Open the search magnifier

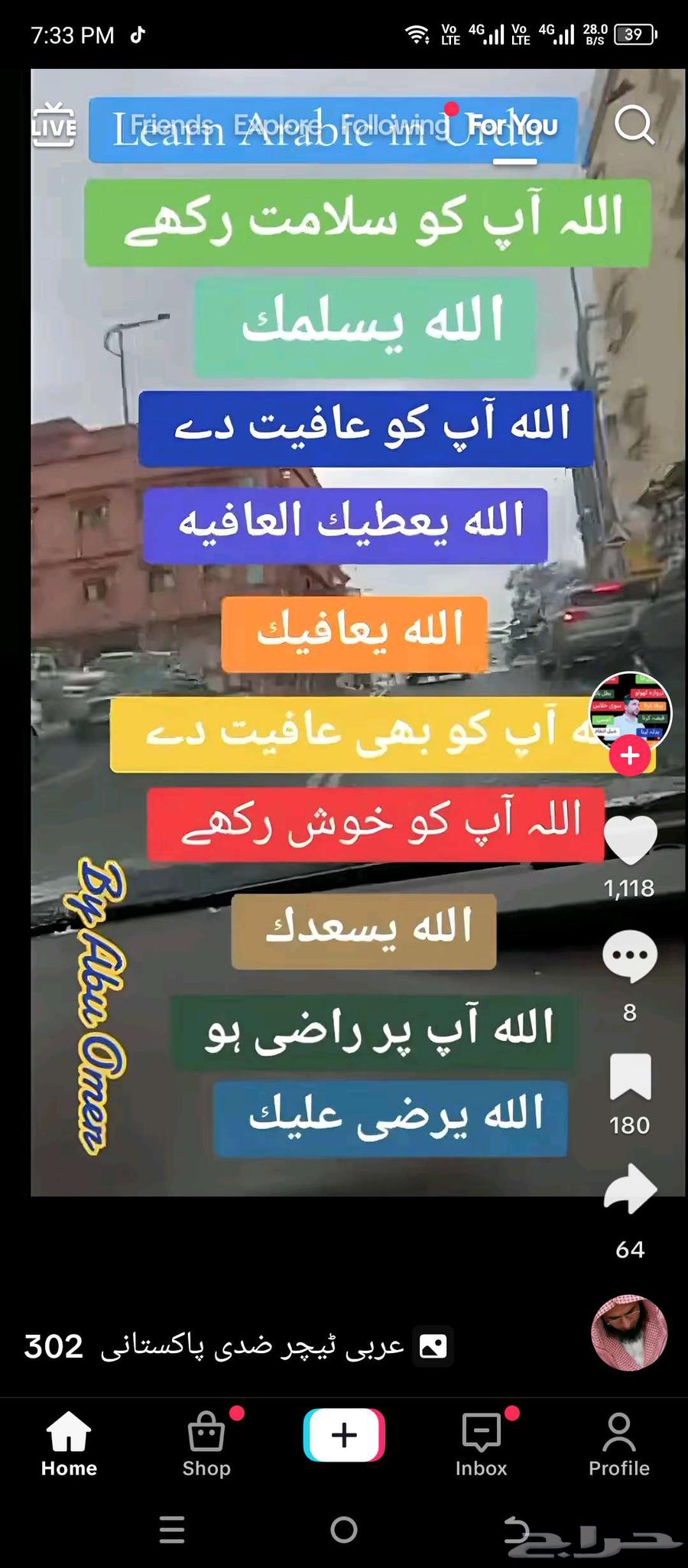(x=634, y=125)
